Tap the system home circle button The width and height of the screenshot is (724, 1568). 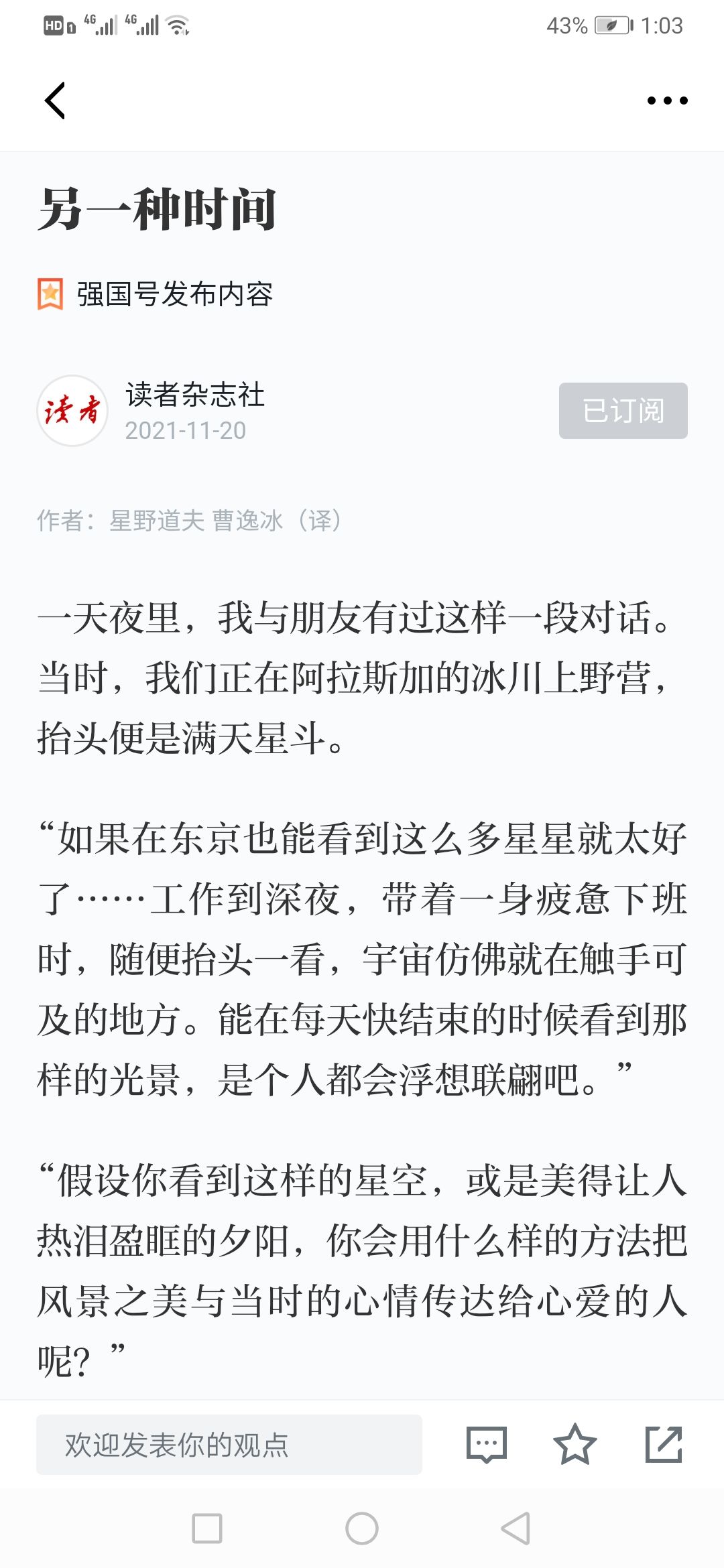(x=362, y=1528)
